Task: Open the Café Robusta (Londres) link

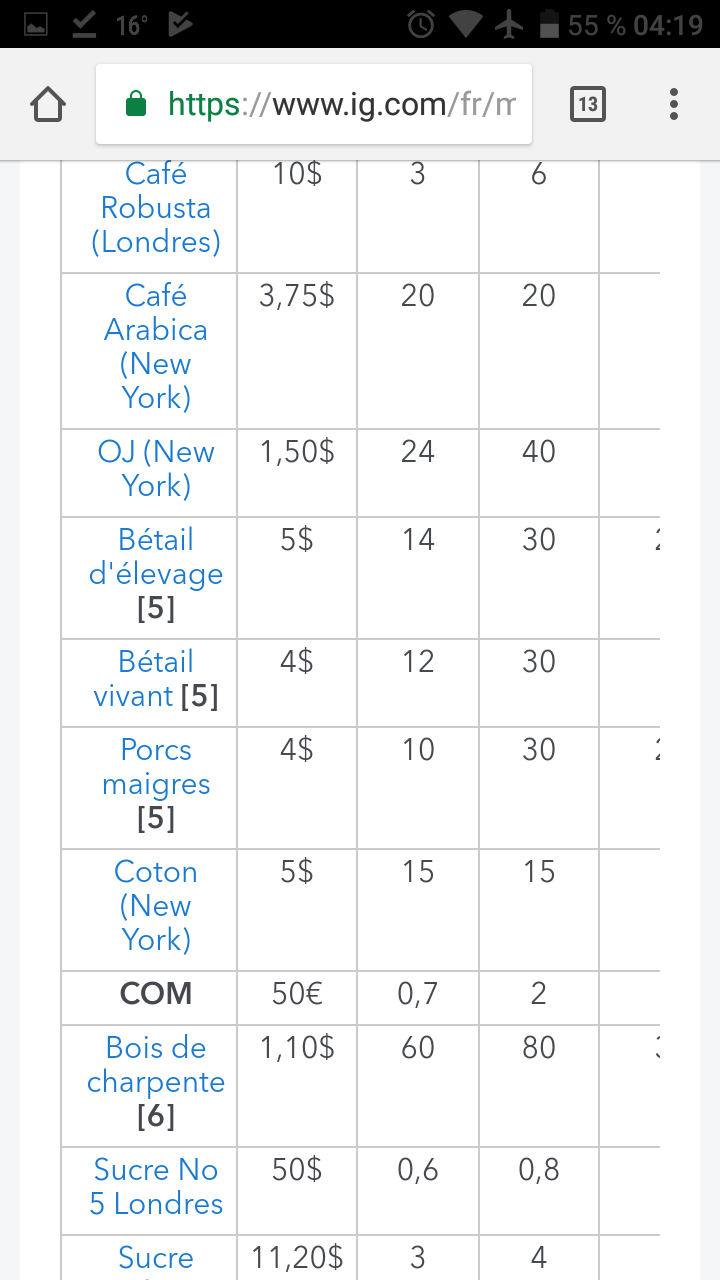Action: click(155, 208)
